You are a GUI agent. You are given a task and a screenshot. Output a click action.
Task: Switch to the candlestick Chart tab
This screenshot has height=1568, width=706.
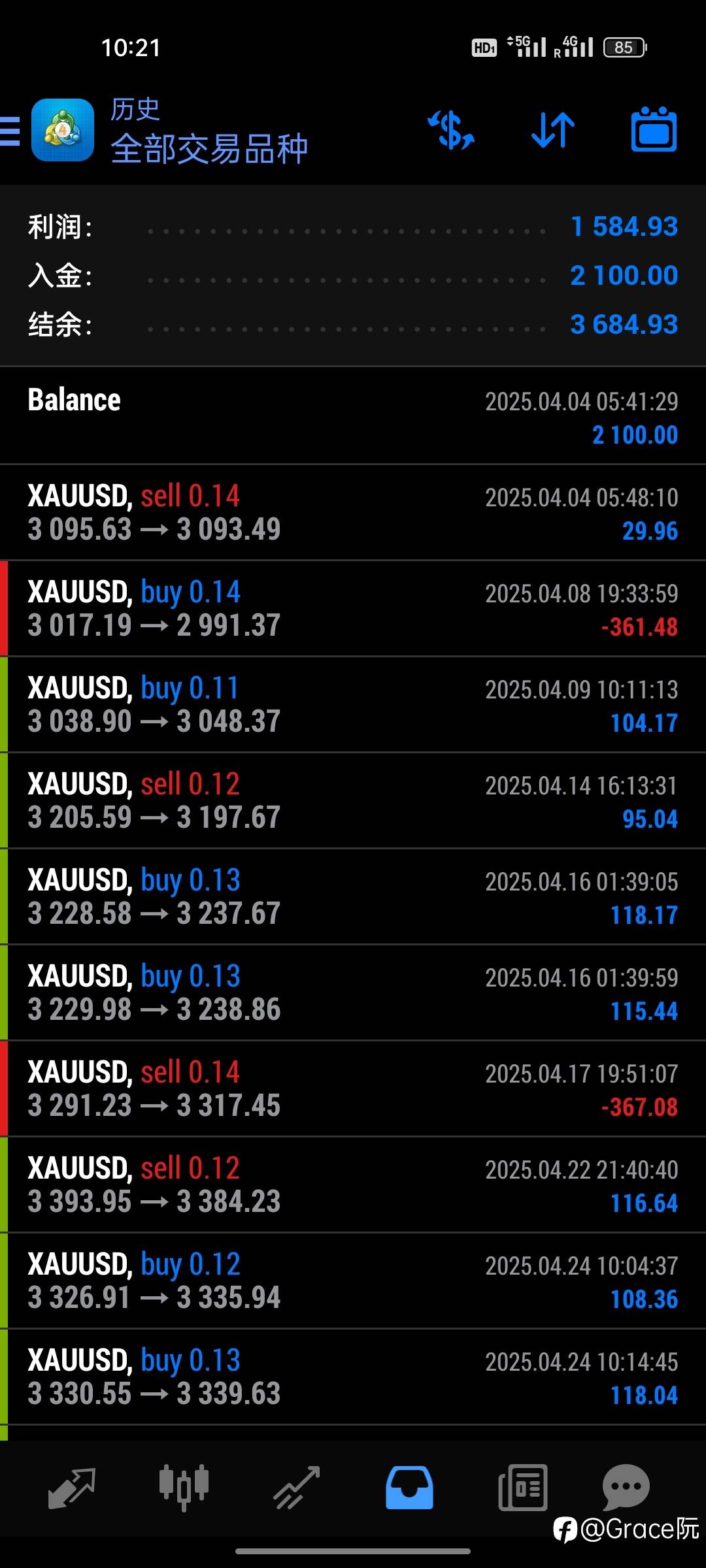[184, 1488]
